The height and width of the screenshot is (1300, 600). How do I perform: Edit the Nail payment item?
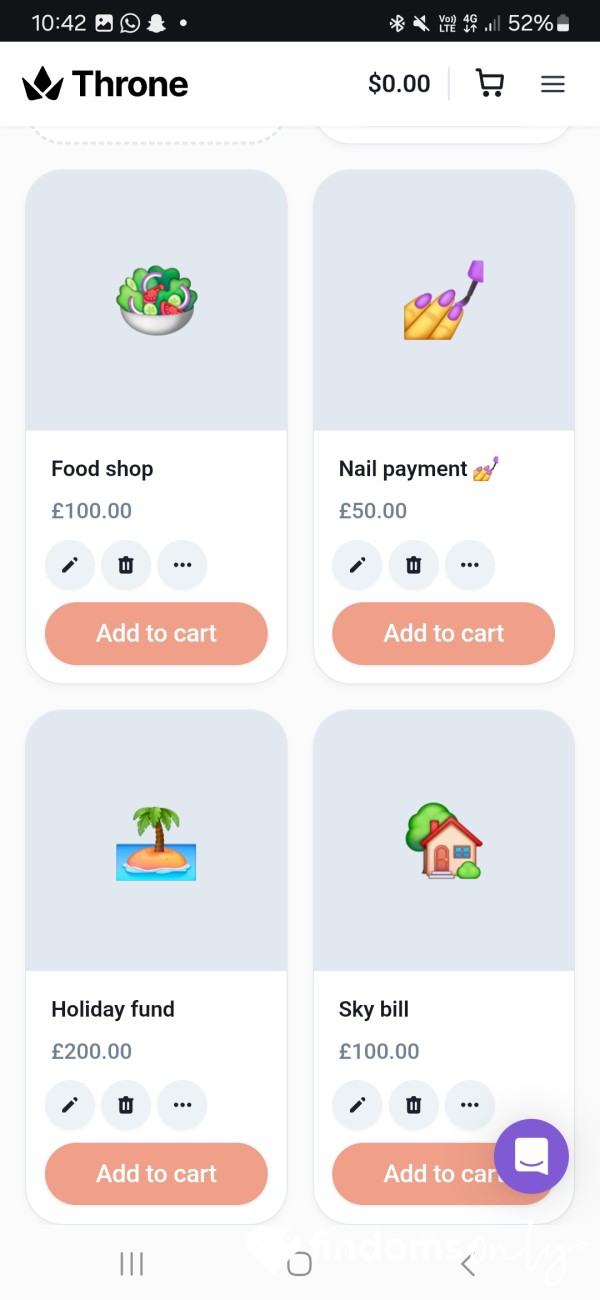tap(357, 565)
